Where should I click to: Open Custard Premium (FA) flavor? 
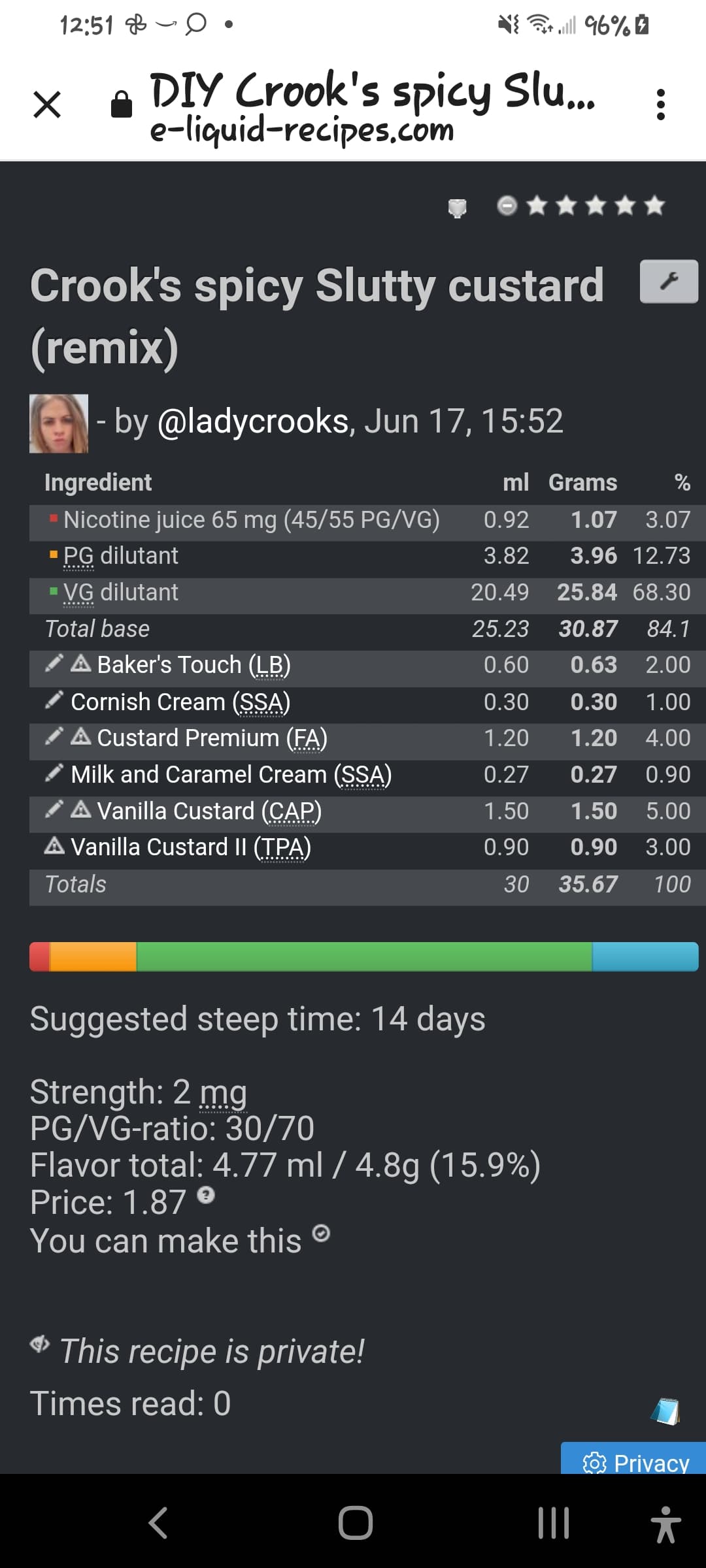212,738
